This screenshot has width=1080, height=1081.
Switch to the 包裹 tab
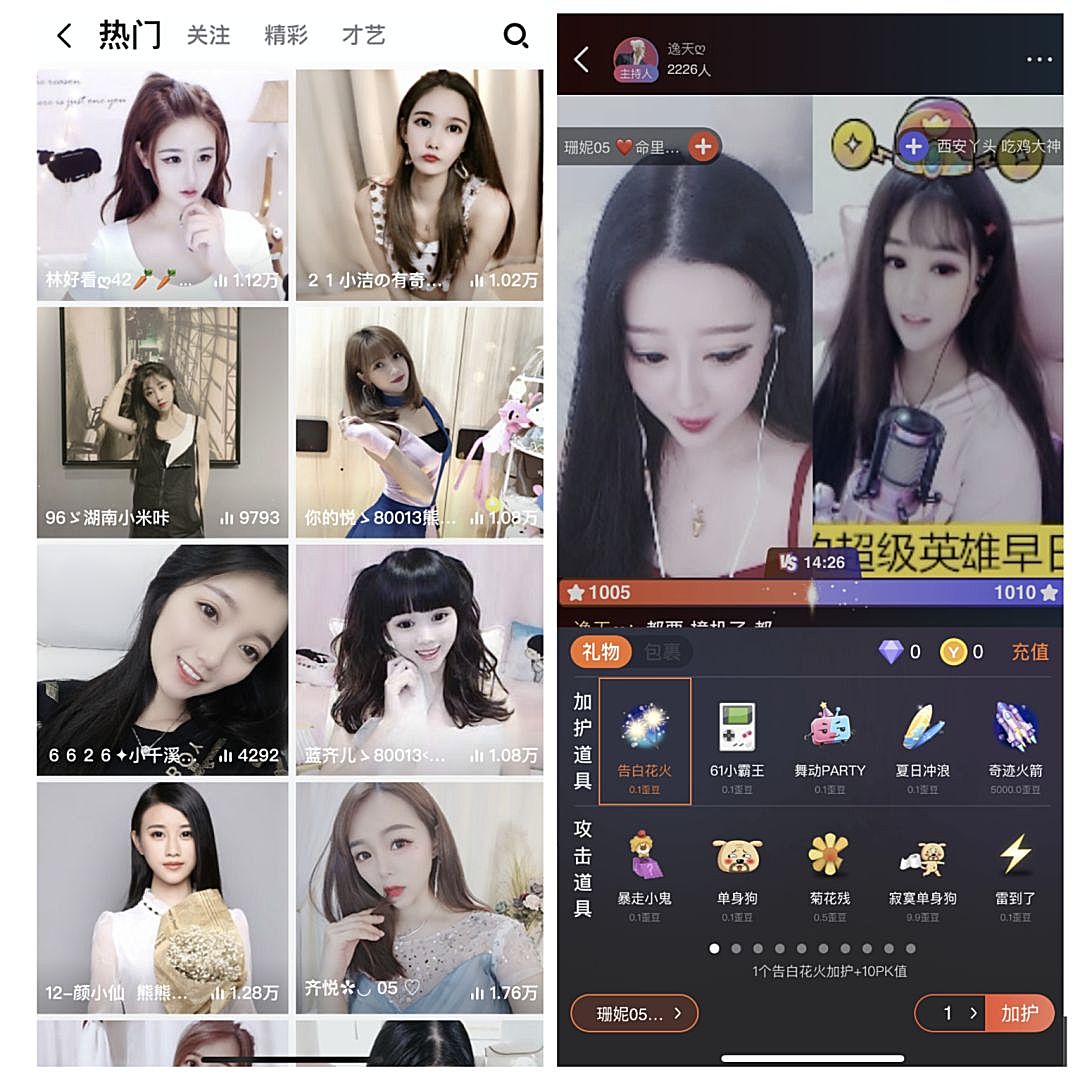click(661, 652)
